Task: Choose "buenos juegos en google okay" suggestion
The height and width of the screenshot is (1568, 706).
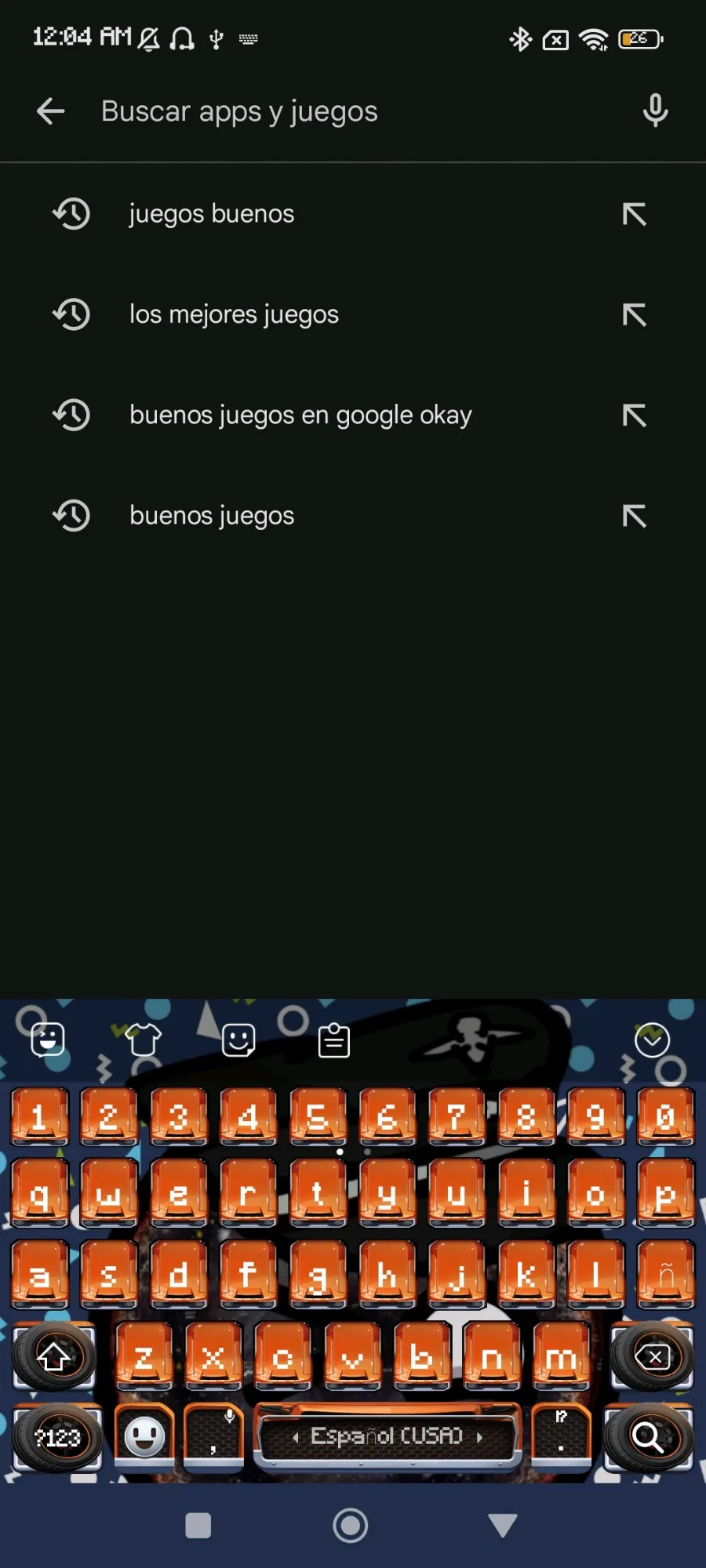Action: click(x=353, y=415)
